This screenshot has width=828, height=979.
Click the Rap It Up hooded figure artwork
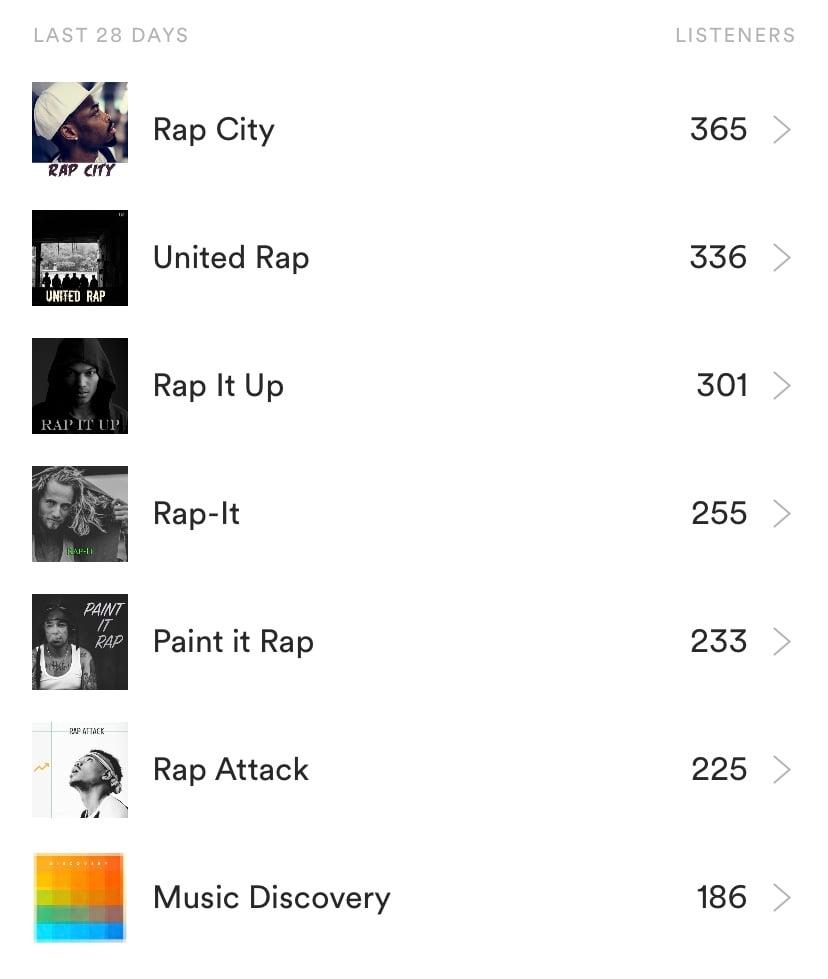tap(80, 385)
